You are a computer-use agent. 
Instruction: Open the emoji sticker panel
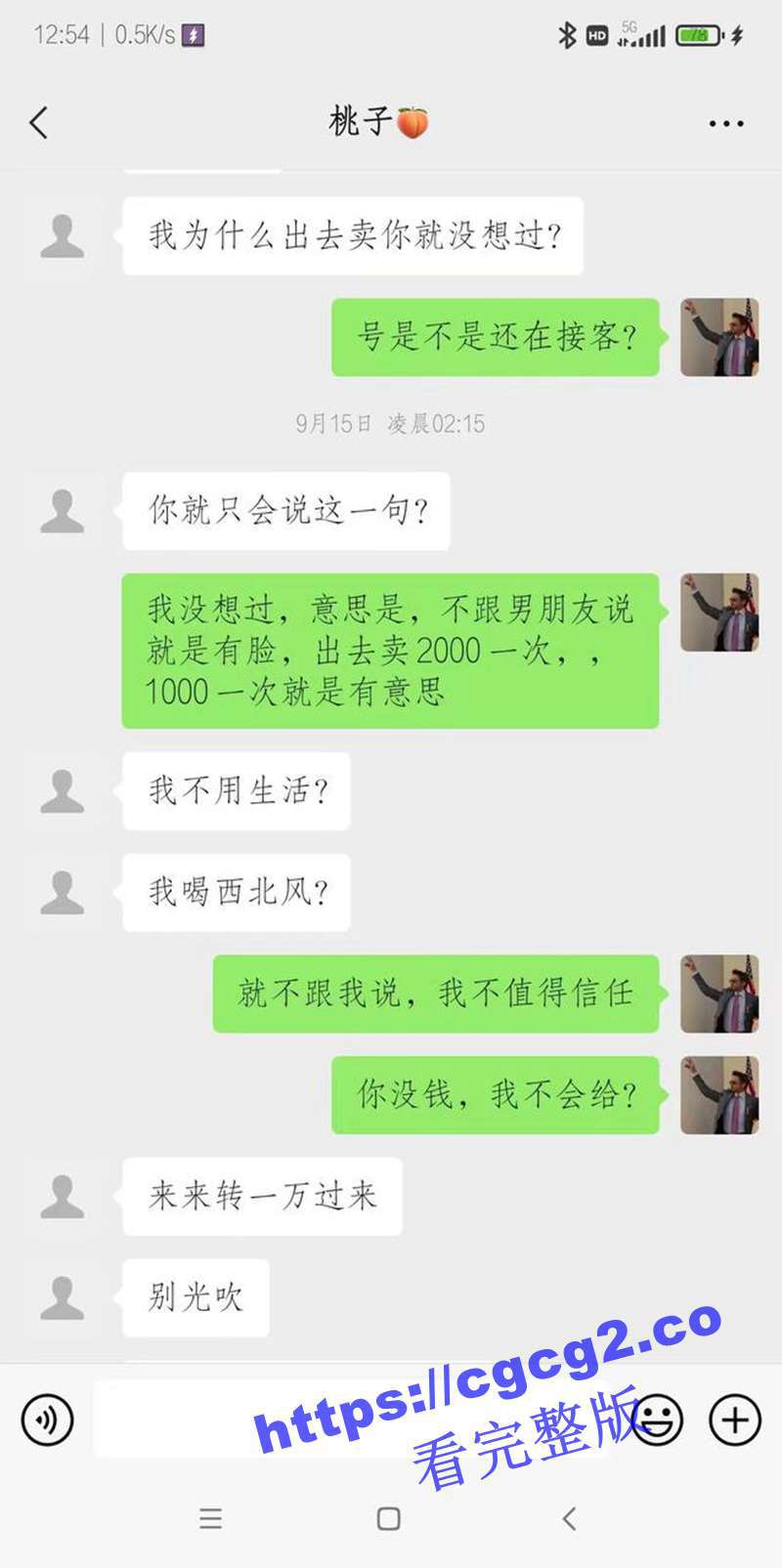coord(657,1419)
